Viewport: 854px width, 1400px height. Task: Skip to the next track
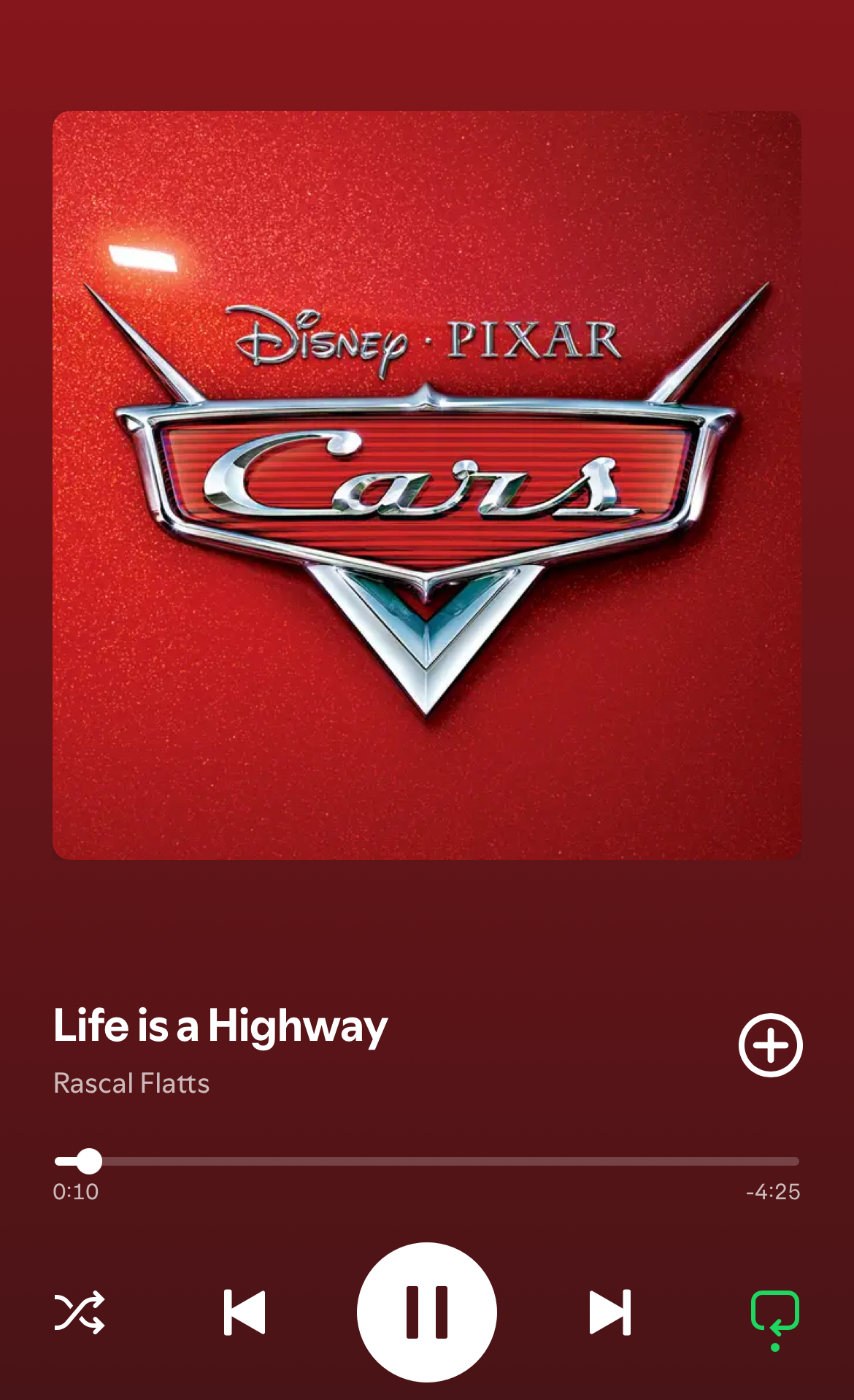(x=610, y=1312)
